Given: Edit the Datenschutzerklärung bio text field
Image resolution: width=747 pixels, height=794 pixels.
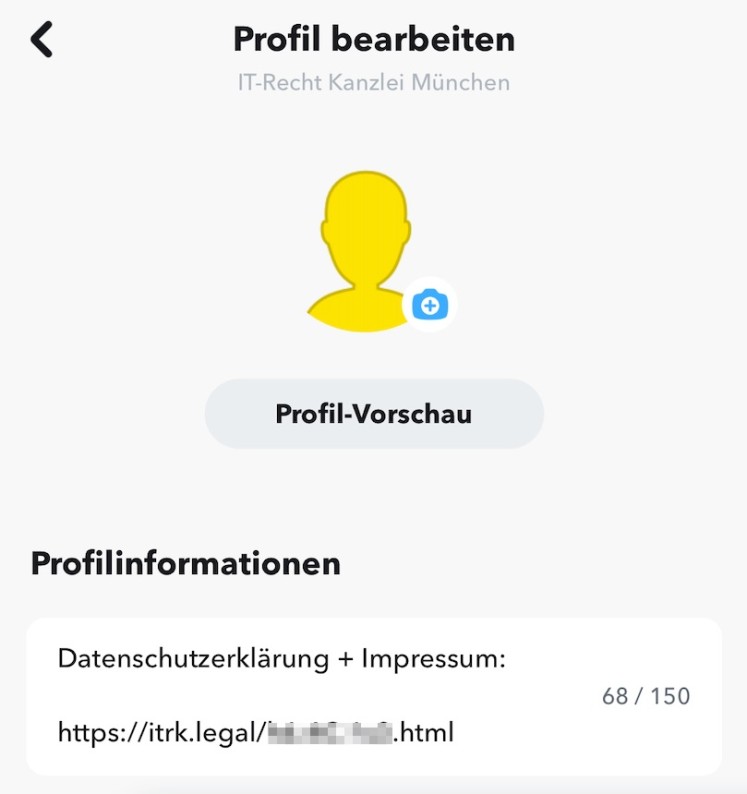Looking at the screenshot, I should 300,696.
